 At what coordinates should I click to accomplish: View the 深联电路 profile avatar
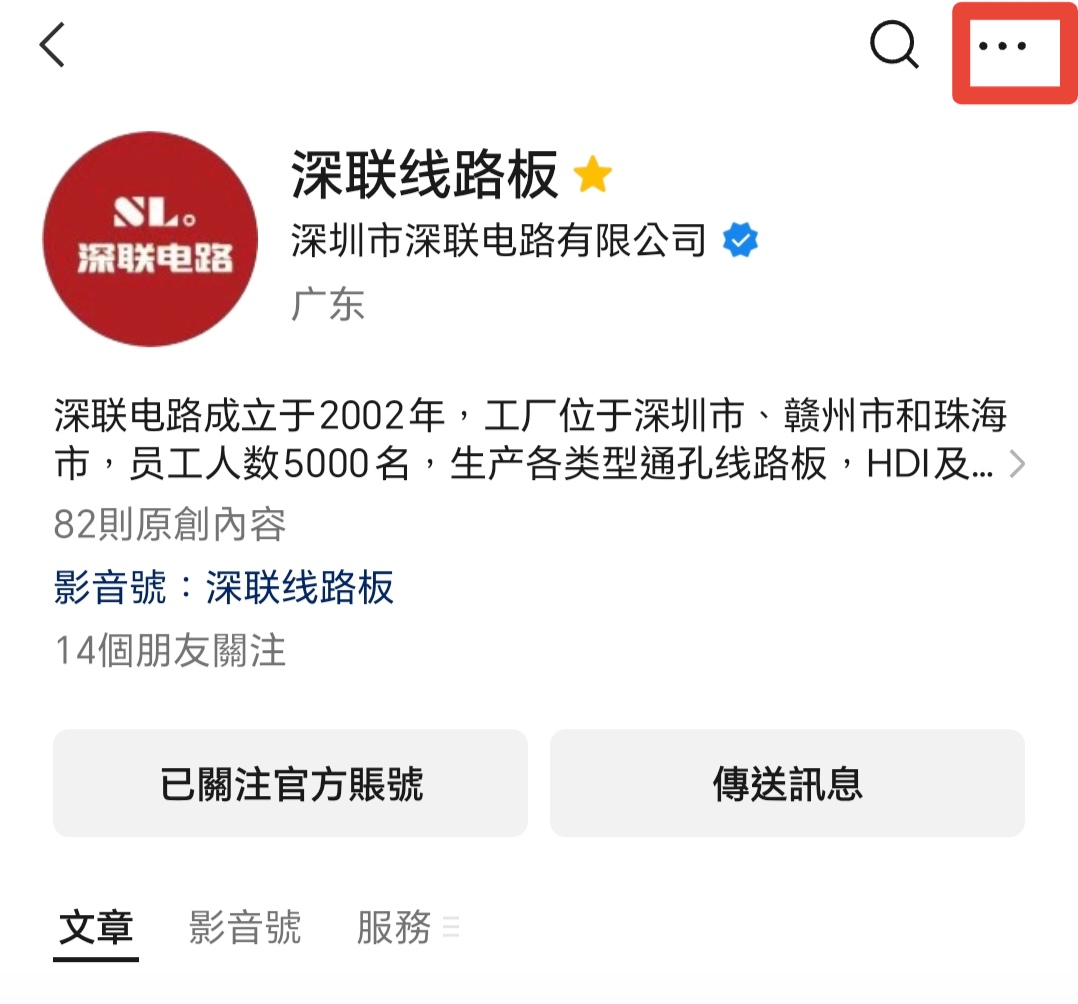tap(150, 240)
